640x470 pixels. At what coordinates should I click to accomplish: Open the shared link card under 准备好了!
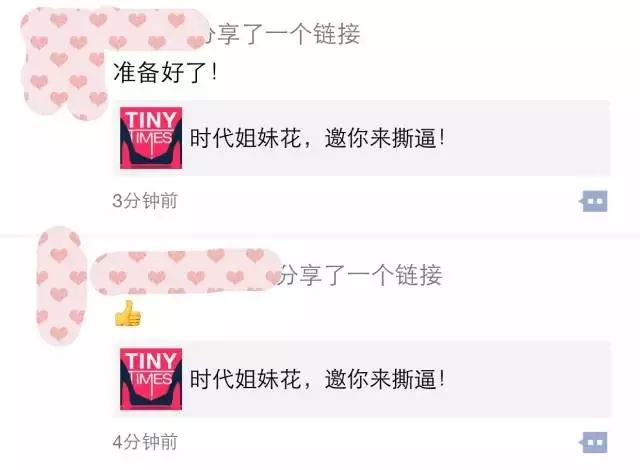pos(360,138)
